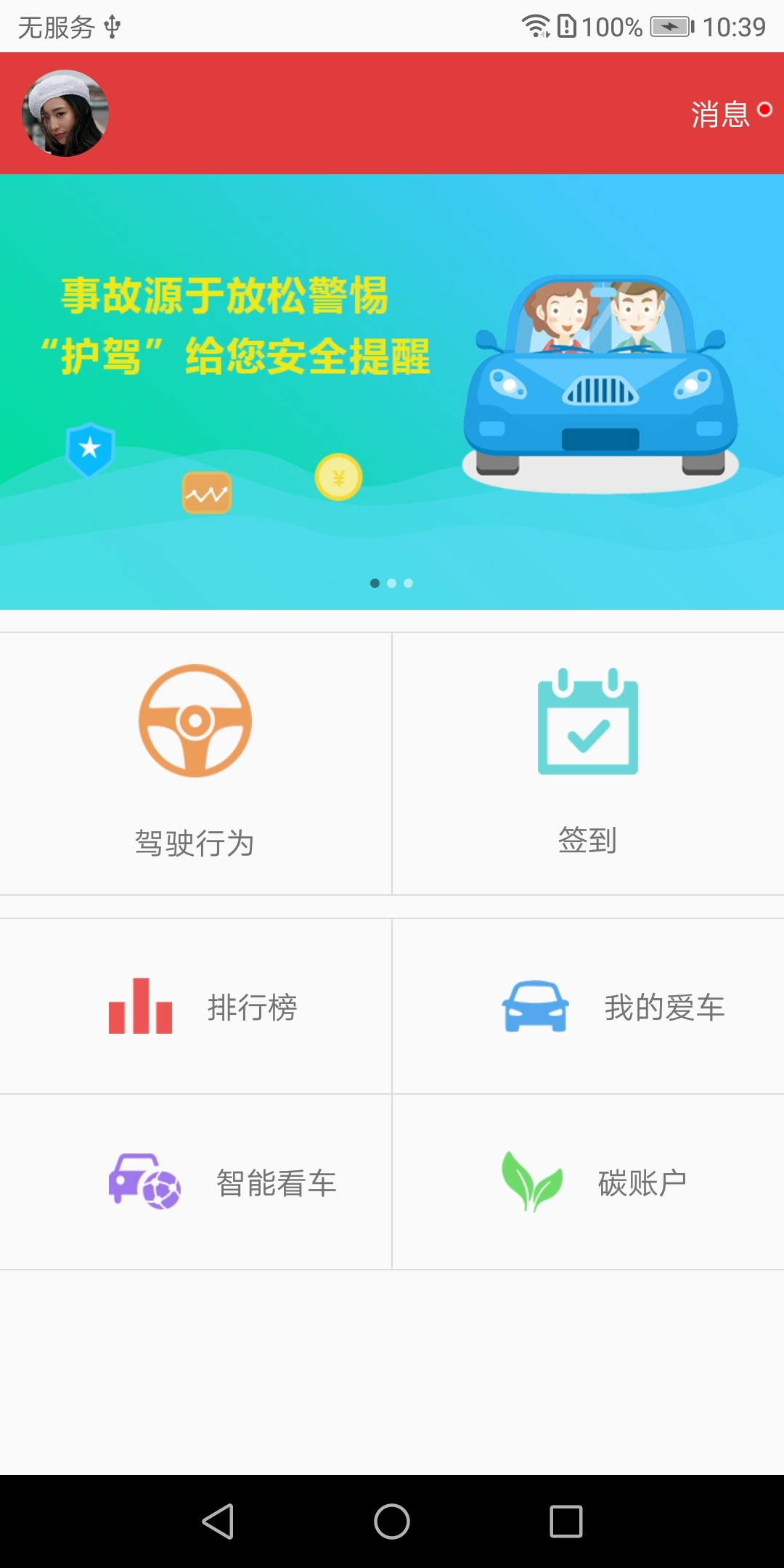This screenshot has height=1568, width=784.
Task: Open 我的爱车 my car
Action: tap(588, 1007)
